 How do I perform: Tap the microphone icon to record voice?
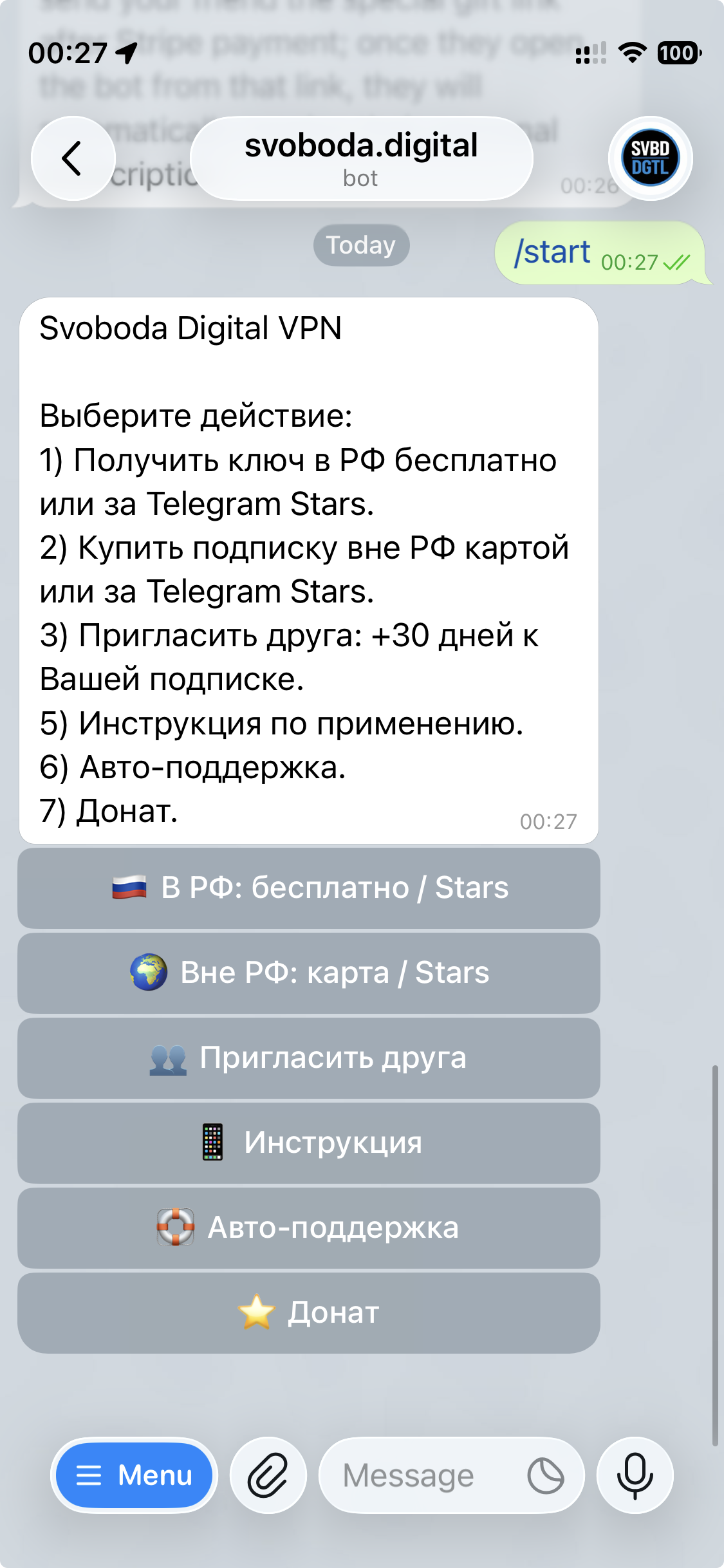pyautogui.click(x=634, y=1475)
